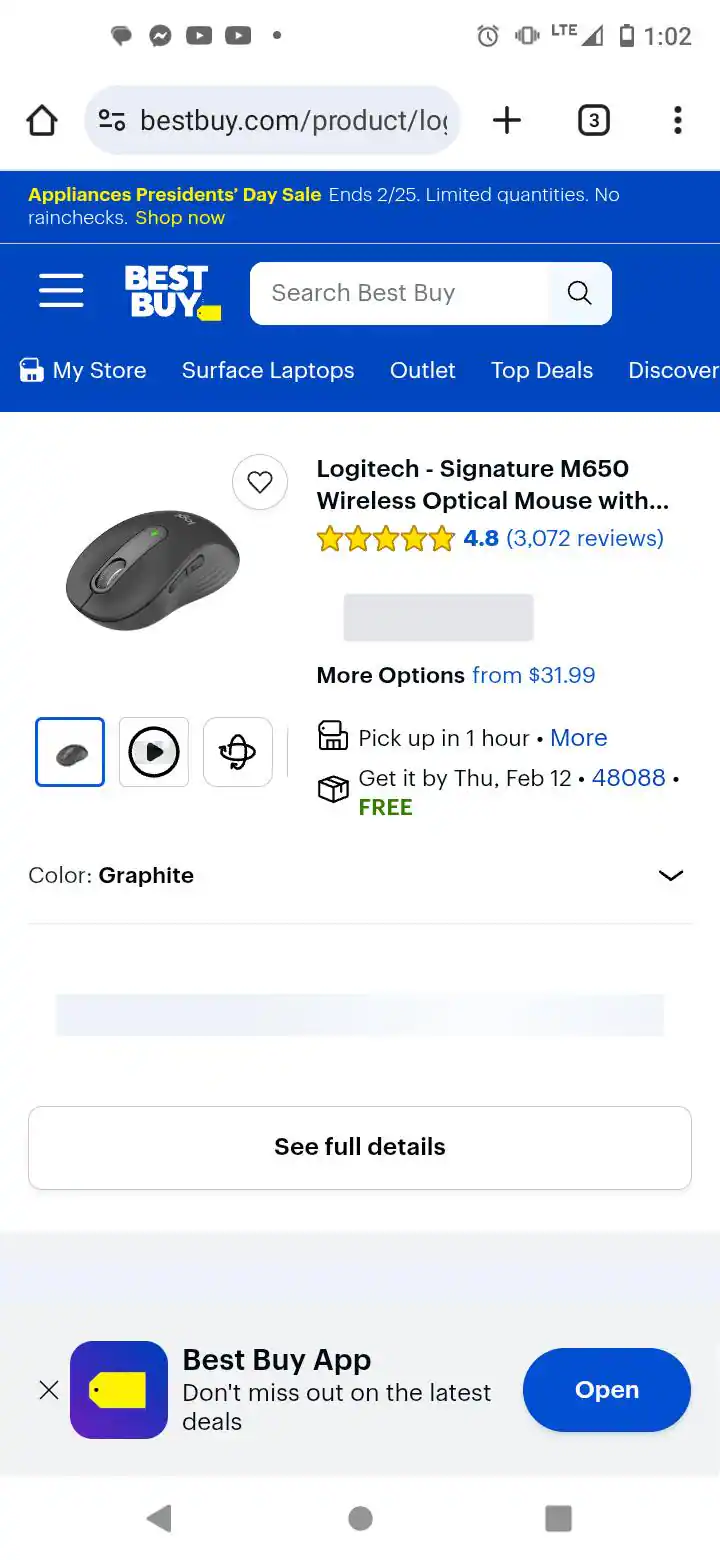Click the Best Buy logo

coord(172,291)
